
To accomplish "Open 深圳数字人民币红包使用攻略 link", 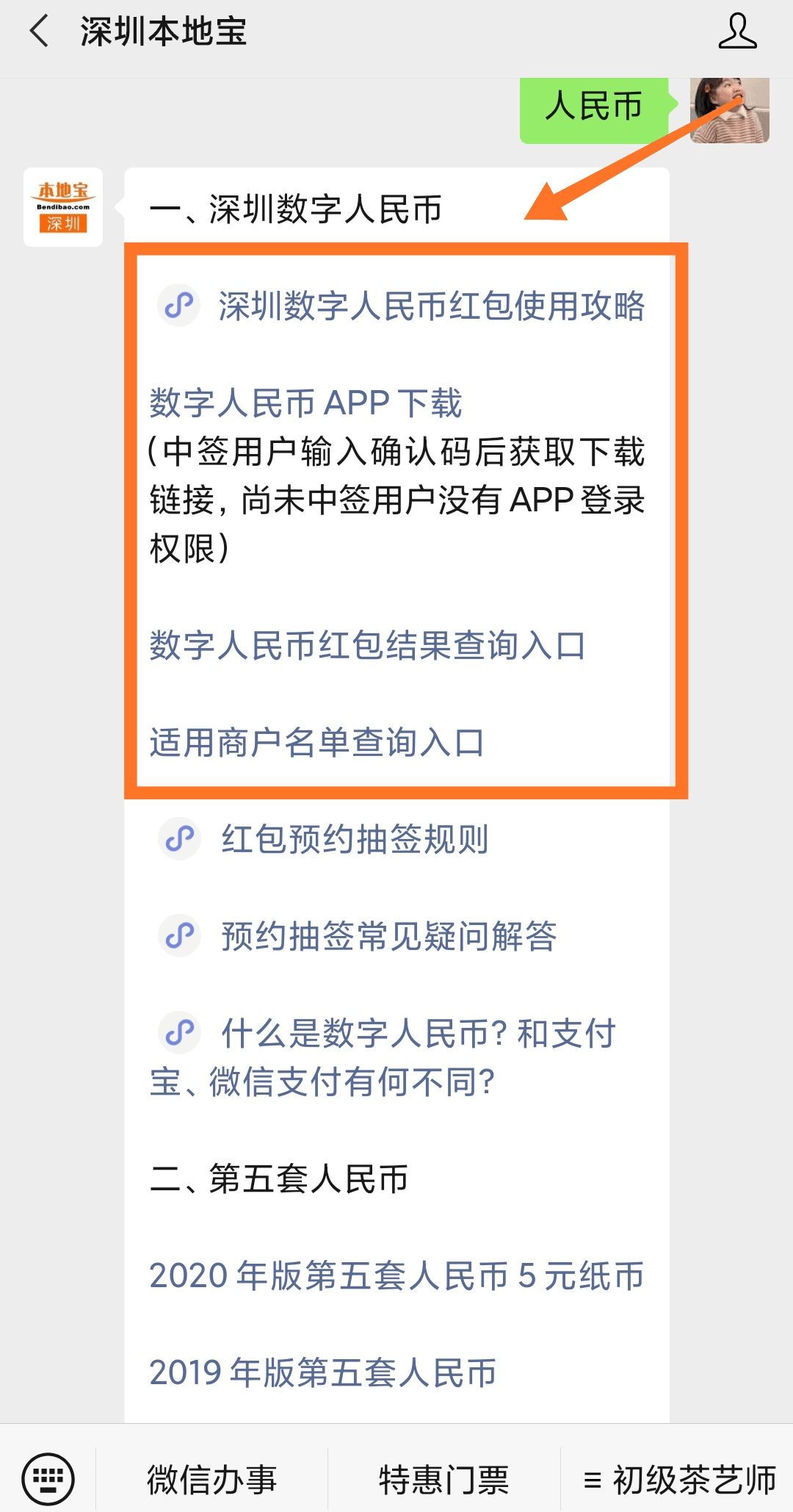I will point(430,306).
